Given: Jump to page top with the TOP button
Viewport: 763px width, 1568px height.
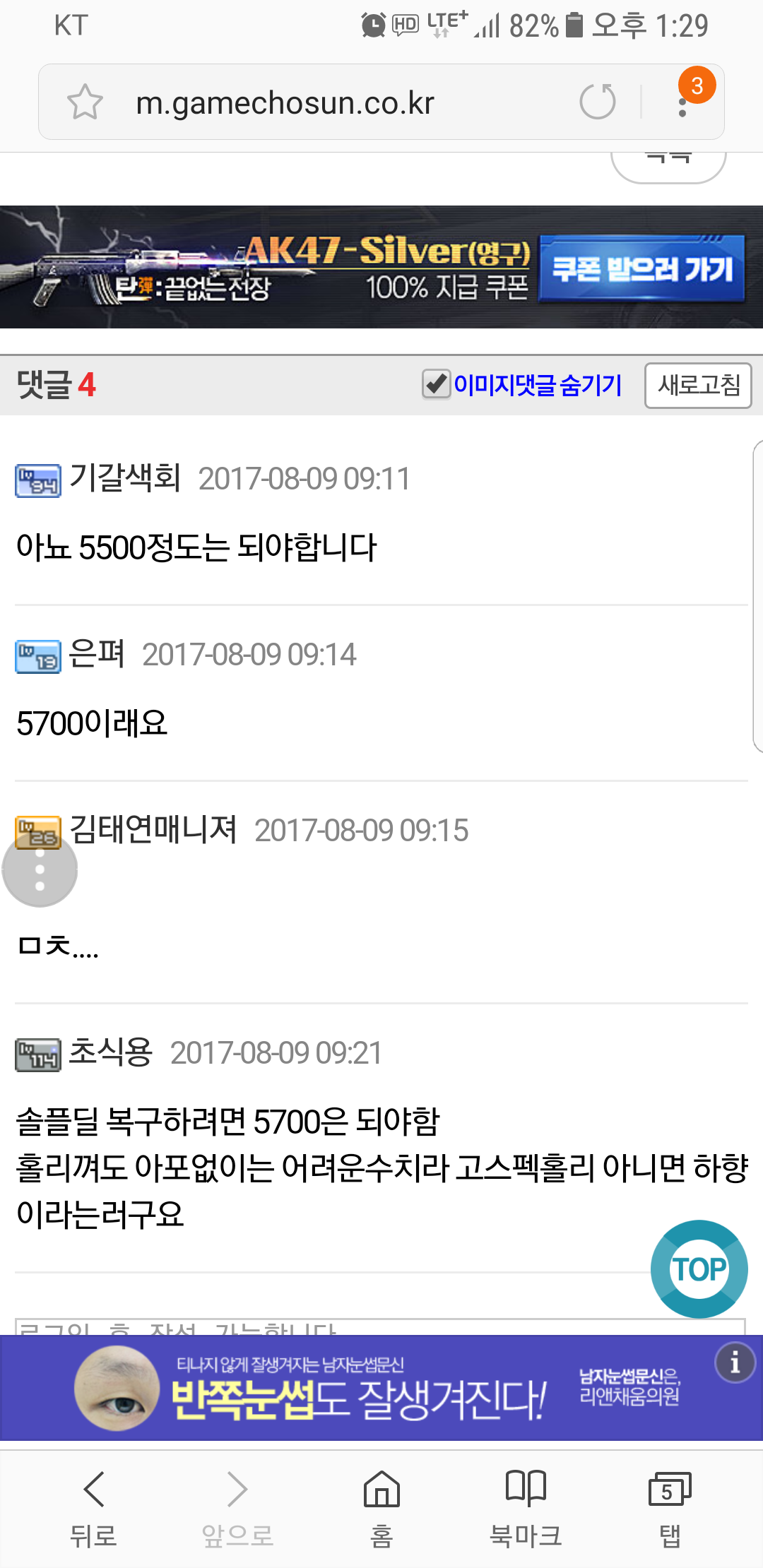Looking at the screenshot, I should click(x=699, y=1269).
